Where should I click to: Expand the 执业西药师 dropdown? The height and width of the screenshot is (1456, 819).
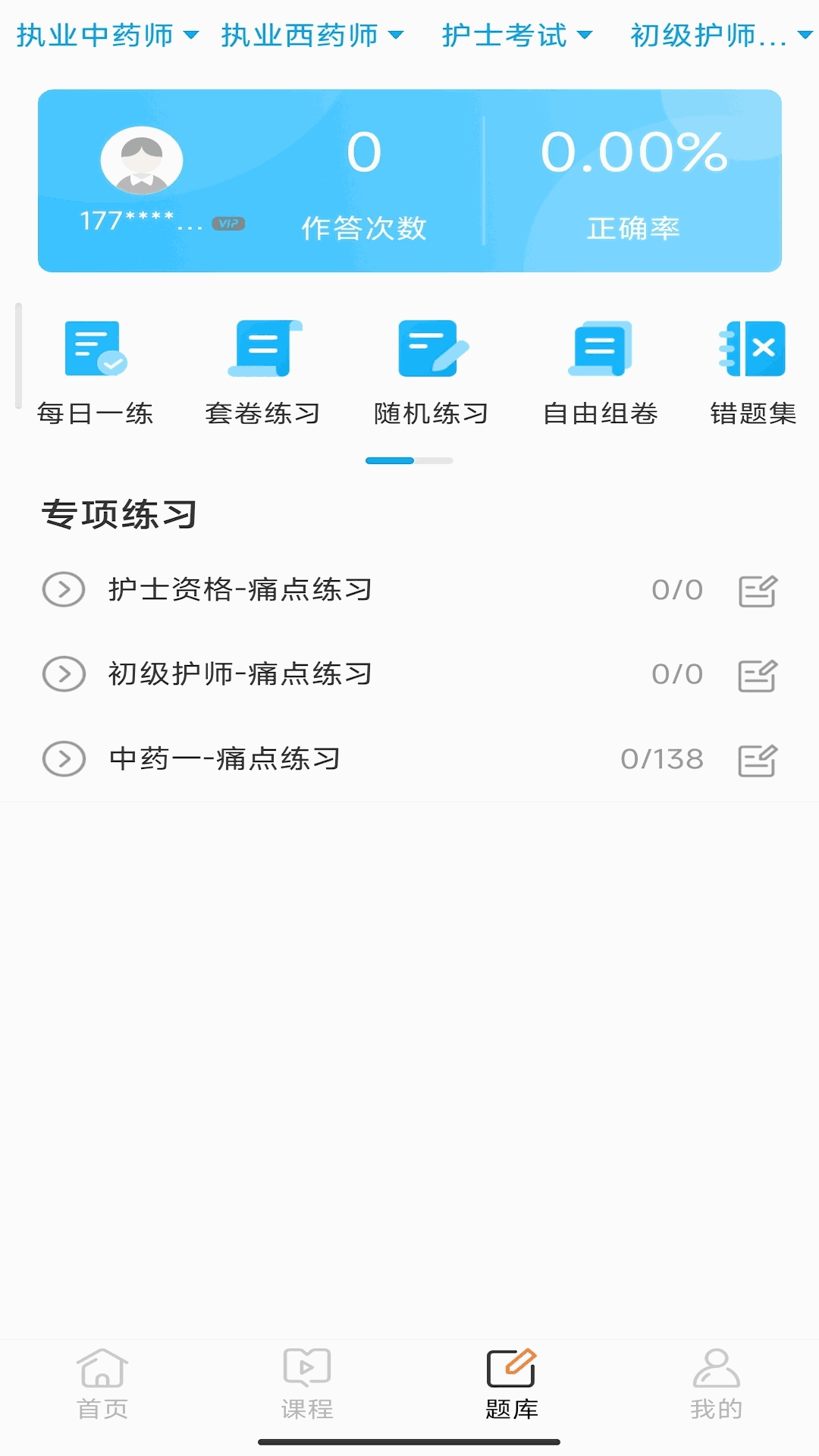click(312, 36)
